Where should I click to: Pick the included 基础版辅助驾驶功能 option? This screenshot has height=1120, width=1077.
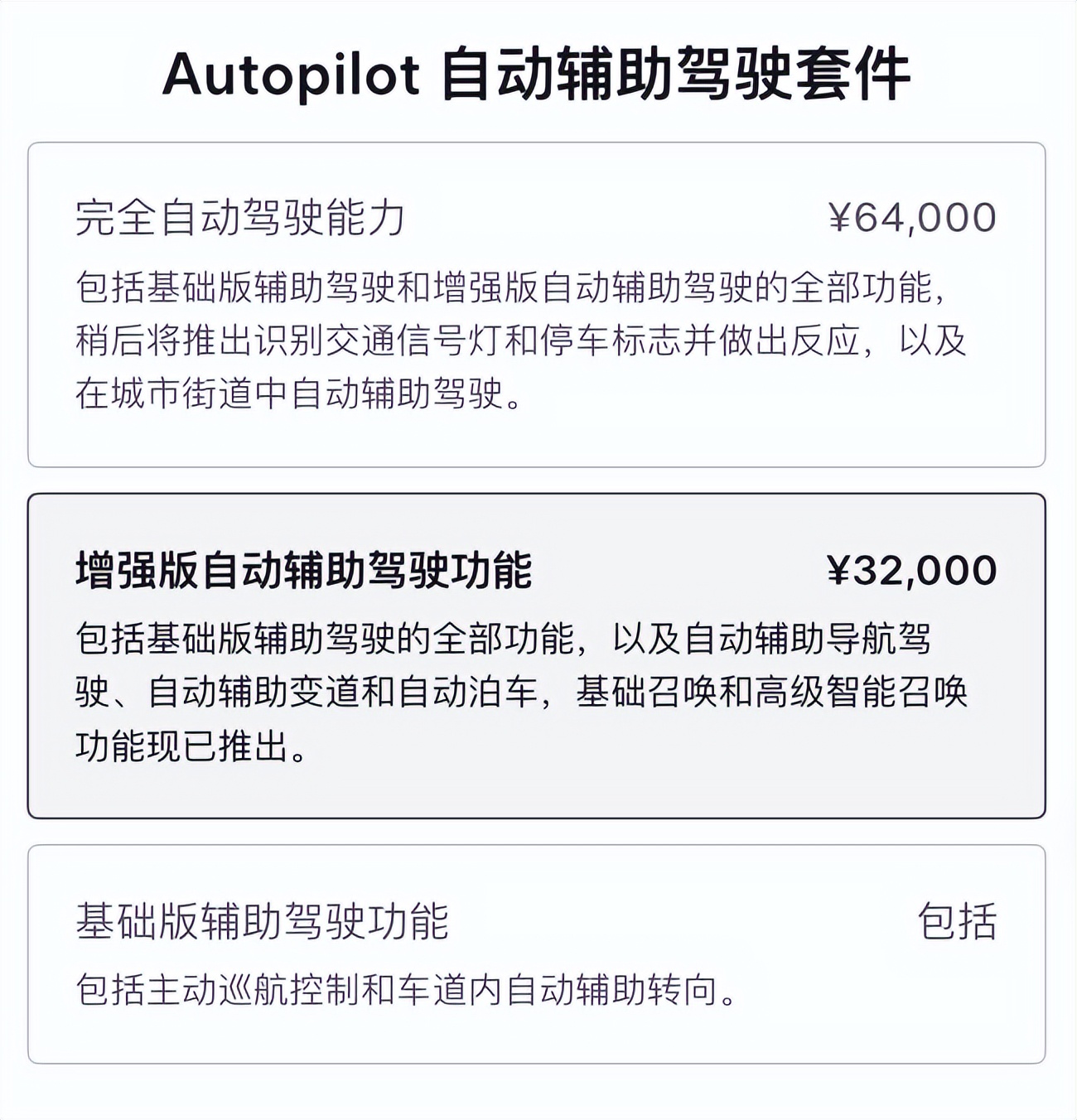coord(536,953)
